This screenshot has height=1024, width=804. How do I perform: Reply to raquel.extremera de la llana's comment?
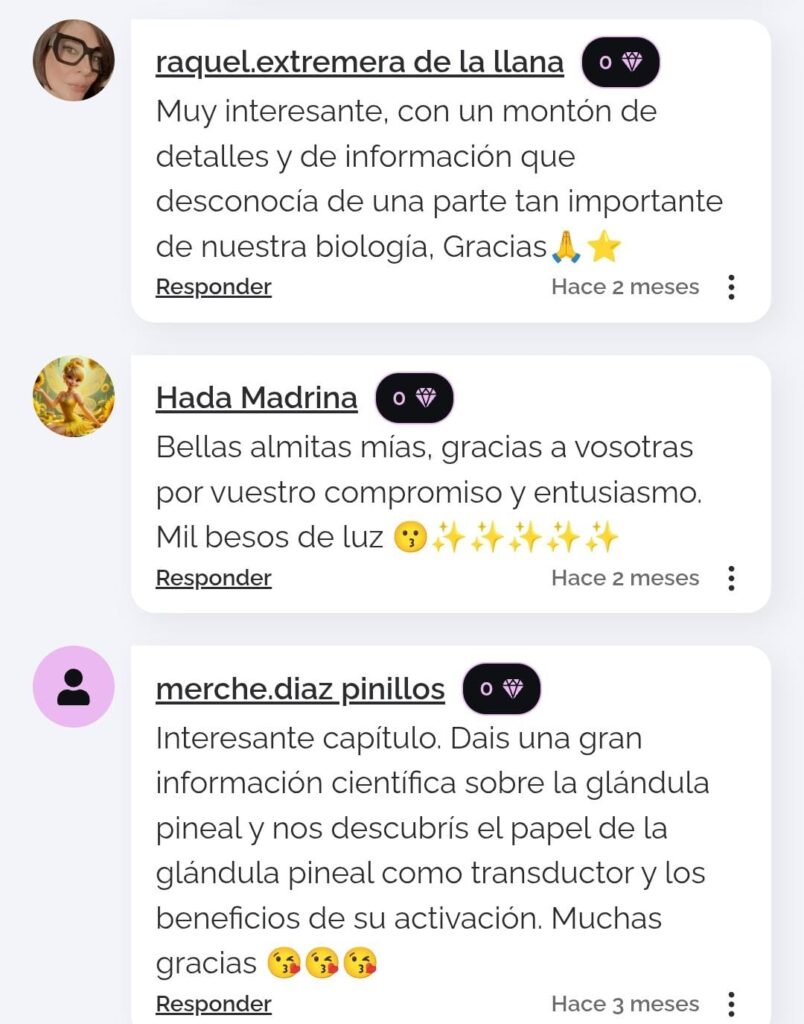click(x=213, y=287)
